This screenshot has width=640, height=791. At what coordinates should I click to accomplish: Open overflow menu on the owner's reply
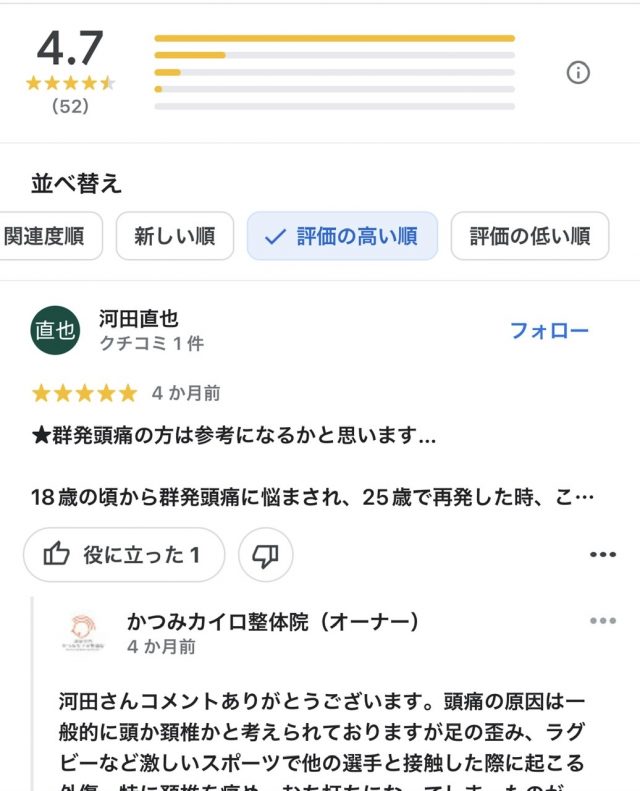pos(603,621)
